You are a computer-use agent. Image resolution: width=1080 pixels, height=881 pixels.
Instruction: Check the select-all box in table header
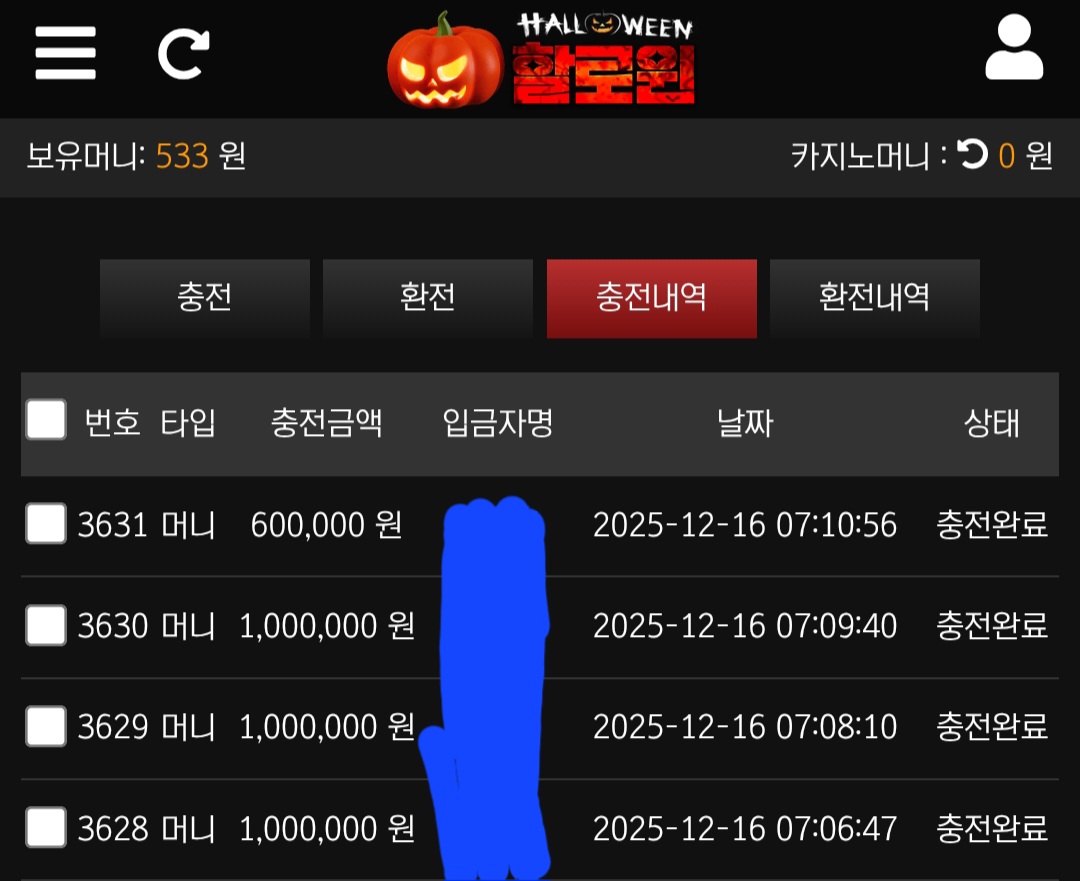pos(46,420)
